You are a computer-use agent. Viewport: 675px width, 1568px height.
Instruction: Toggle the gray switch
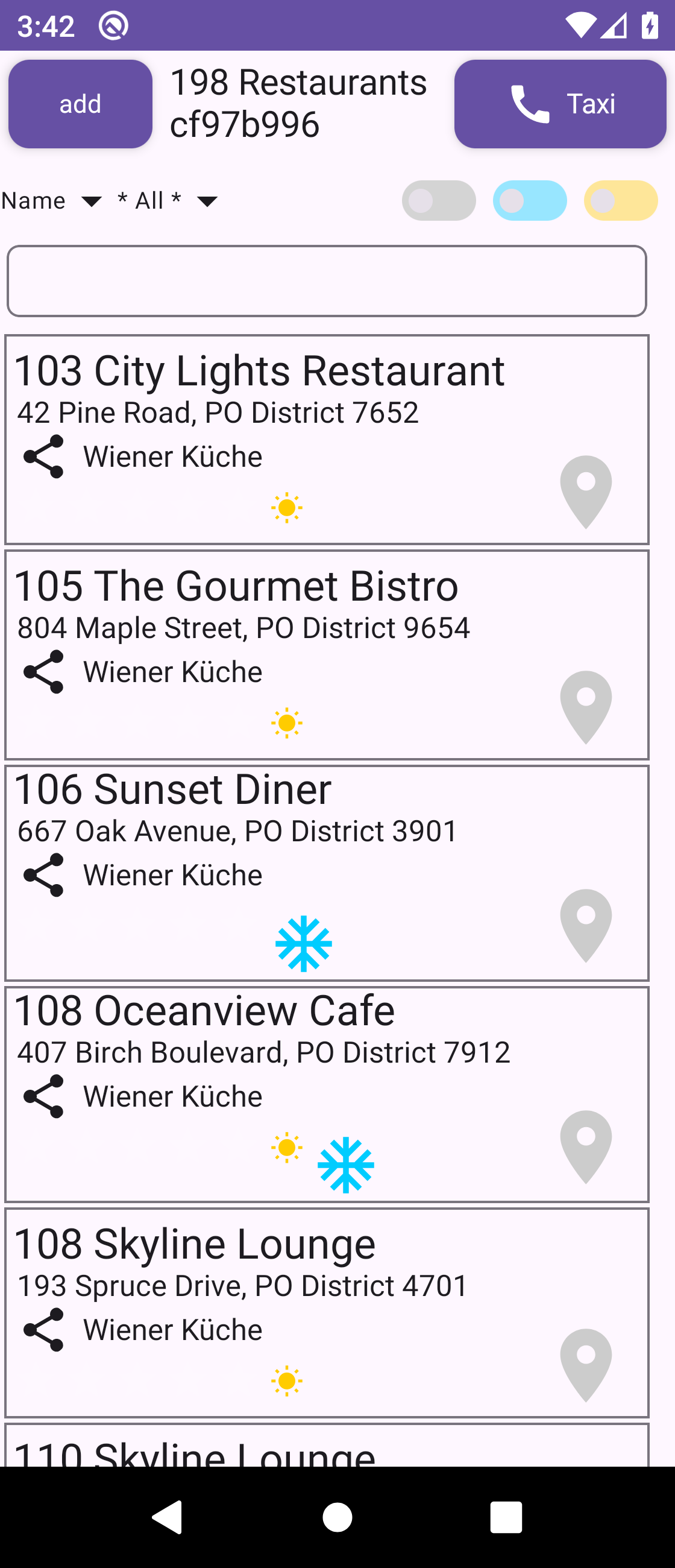(438, 201)
